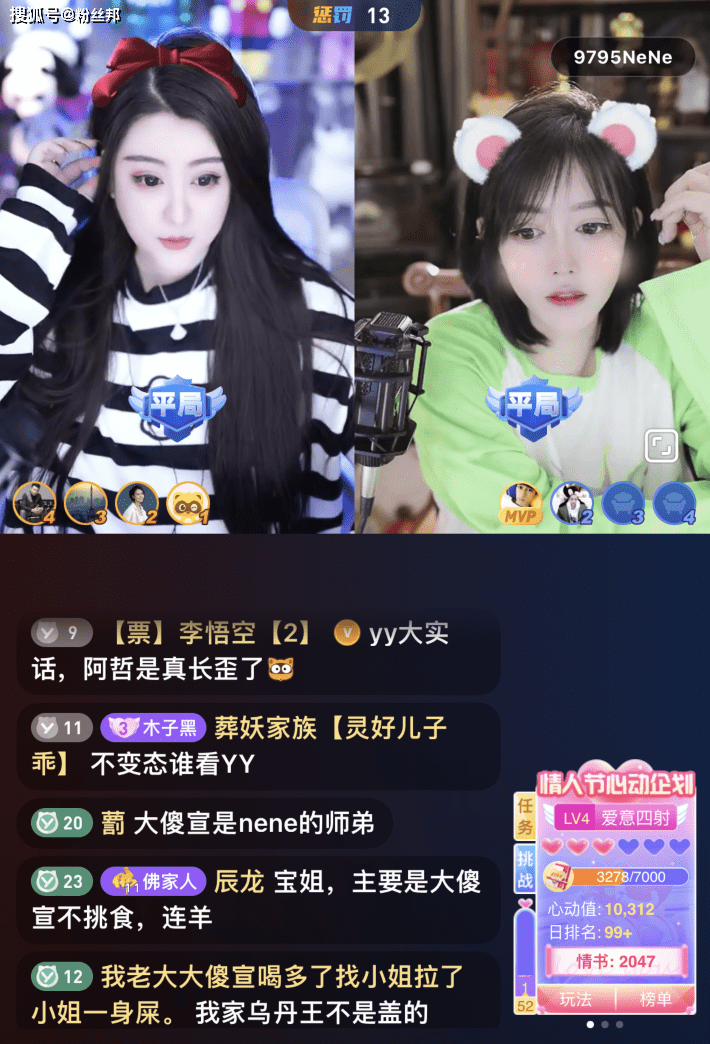Screen dimensions: 710x1044
Task: Open the 榜单 leaderboard button
Action: (655, 999)
